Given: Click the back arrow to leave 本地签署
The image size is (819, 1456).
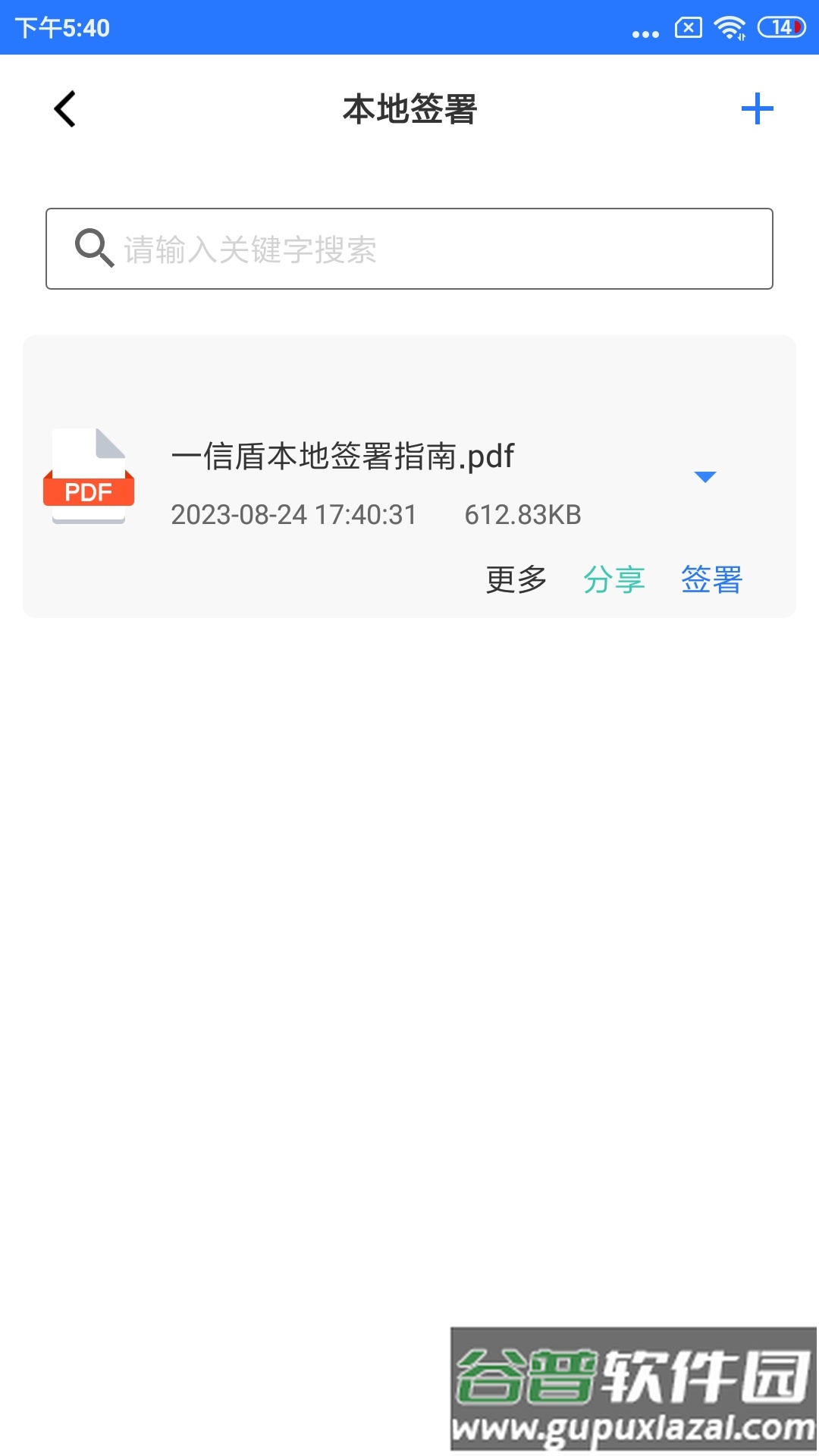Looking at the screenshot, I should 65,108.
